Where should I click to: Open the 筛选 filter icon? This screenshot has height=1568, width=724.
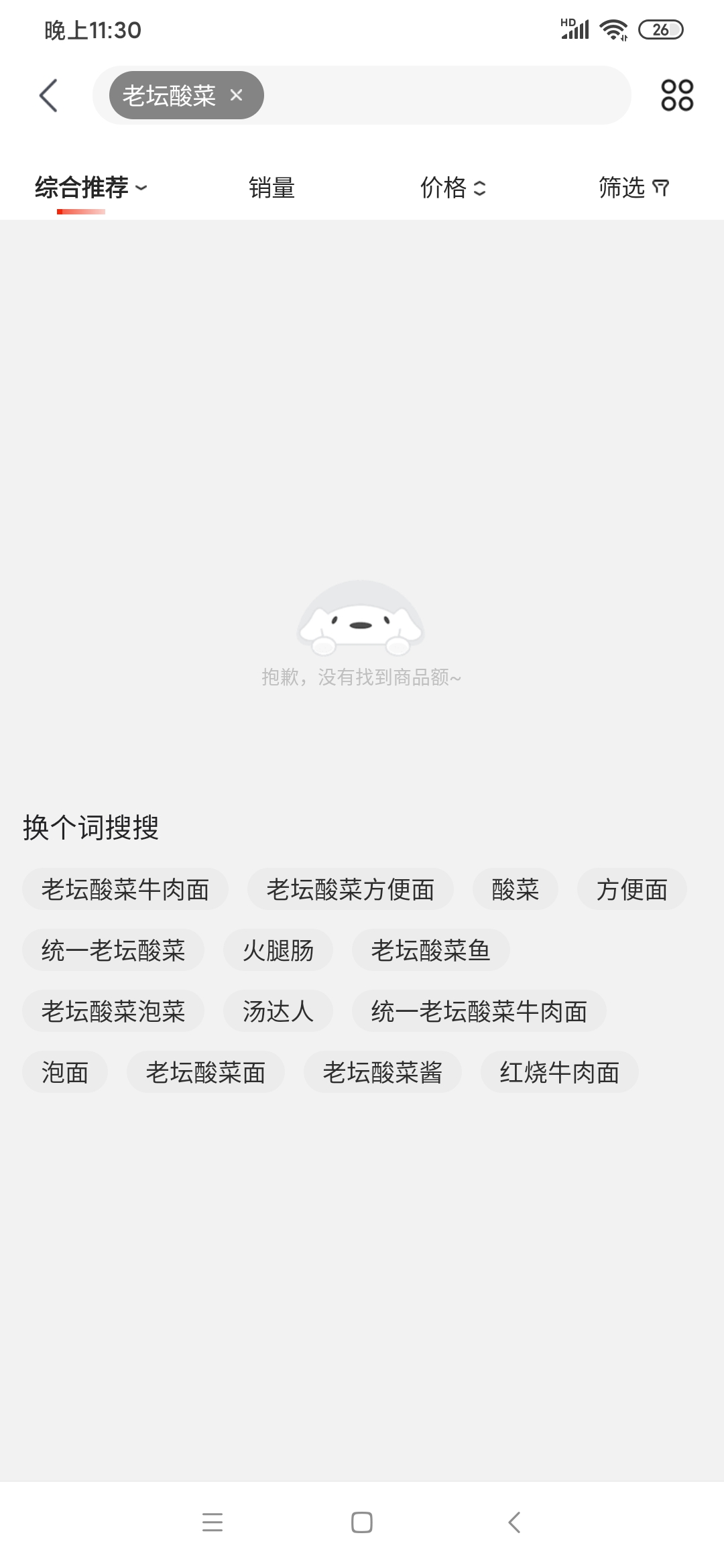pyautogui.click(x=660, y=188)
